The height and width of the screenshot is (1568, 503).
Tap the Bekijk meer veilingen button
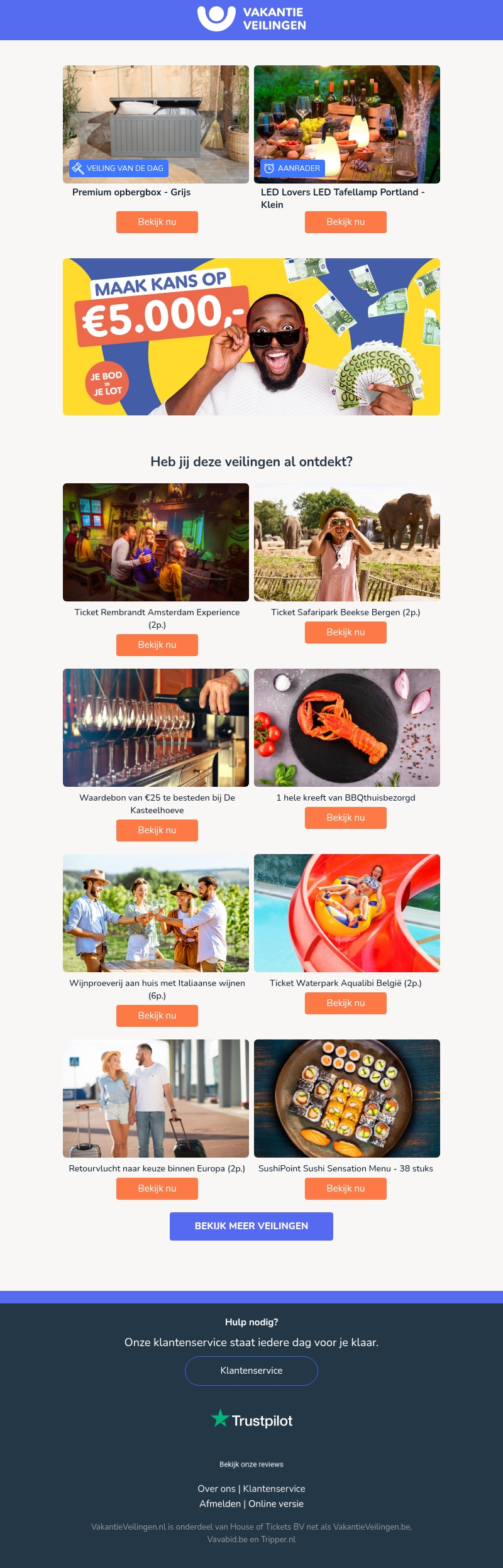coord(251,1226)
